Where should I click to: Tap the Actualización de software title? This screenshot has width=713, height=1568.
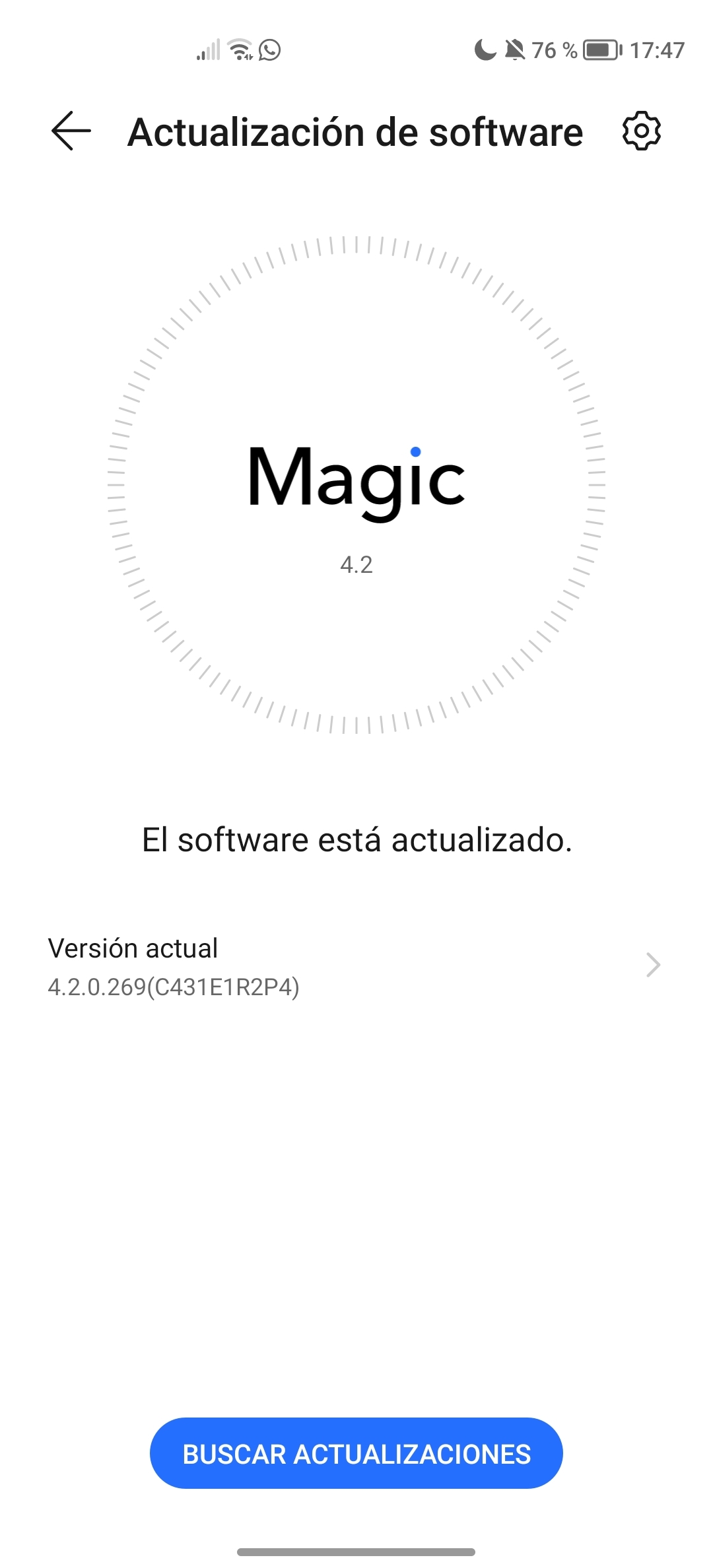355,131
